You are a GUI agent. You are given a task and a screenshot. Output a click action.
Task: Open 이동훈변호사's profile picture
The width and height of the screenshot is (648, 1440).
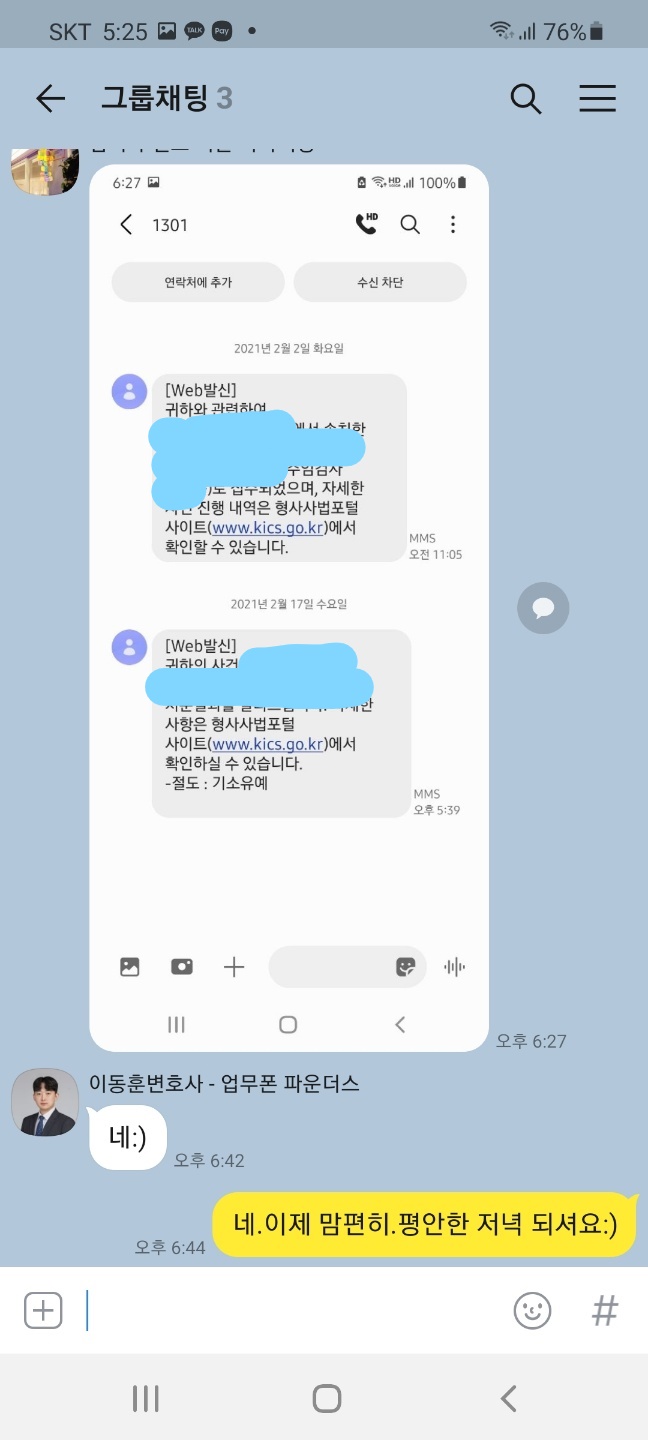coord(45,1103)
